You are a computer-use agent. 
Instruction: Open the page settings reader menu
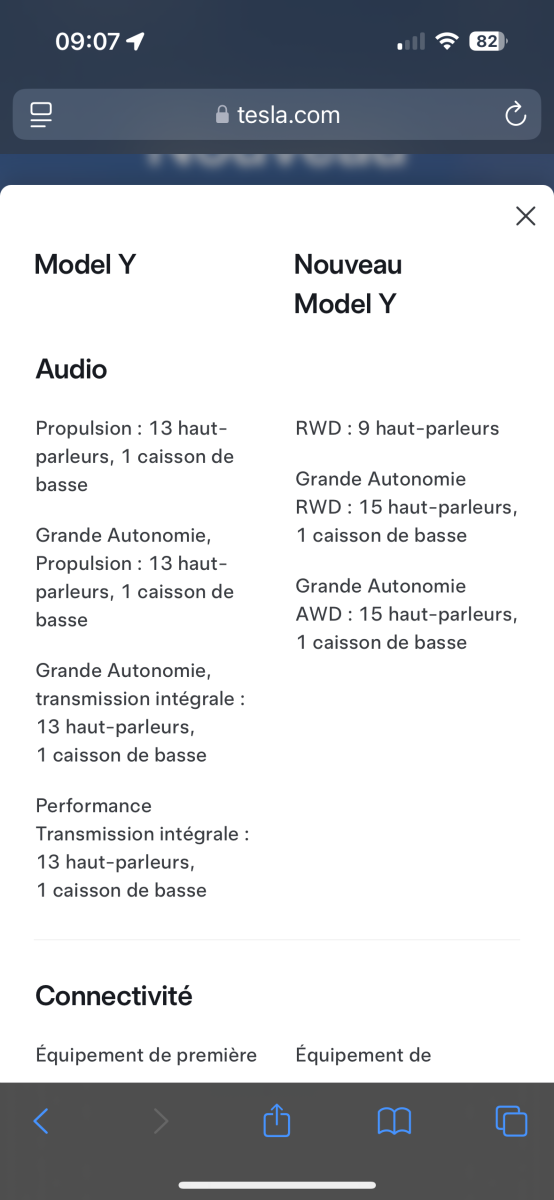tap(41, 115)
